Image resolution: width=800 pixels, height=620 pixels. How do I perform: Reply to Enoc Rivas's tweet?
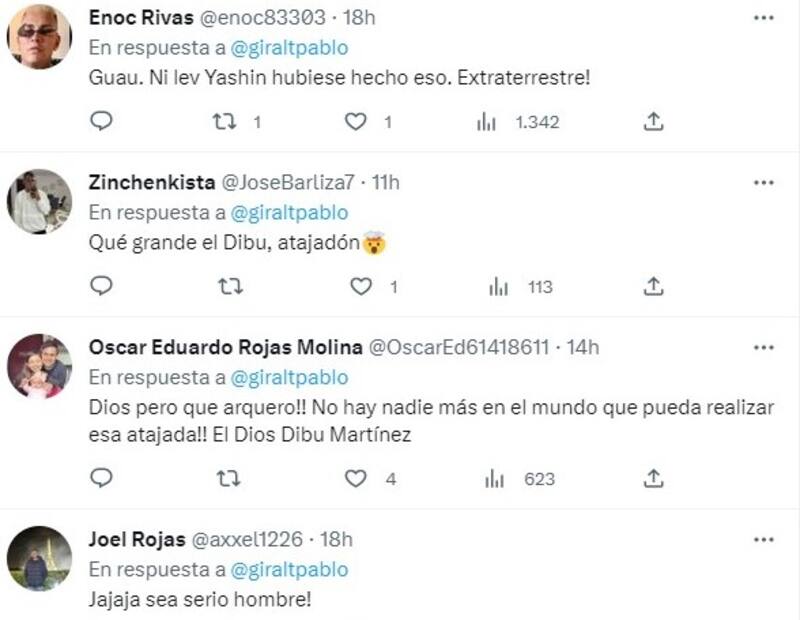click(101, 122)
